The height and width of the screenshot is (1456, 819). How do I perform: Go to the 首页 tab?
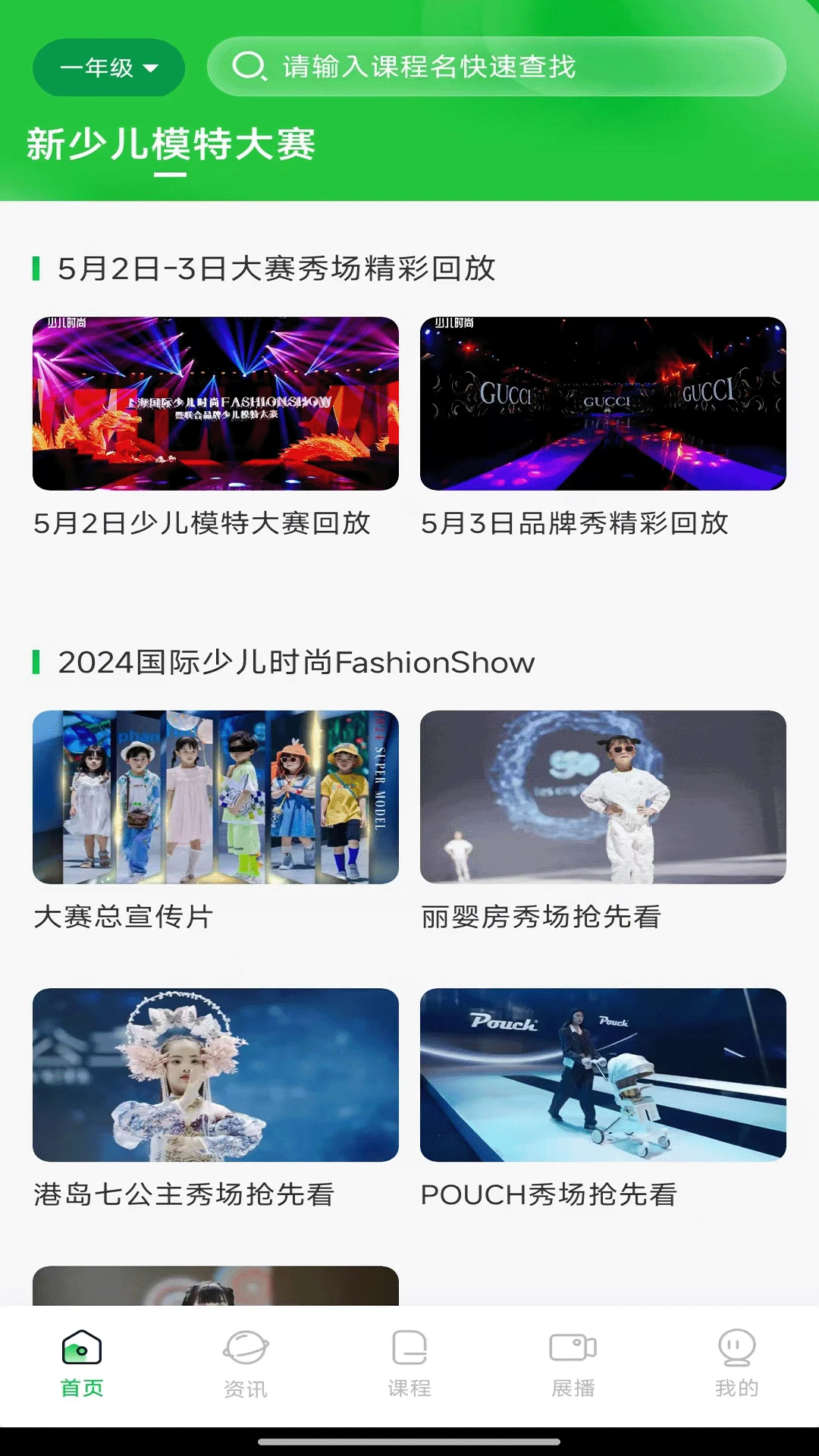coord(82,1363)
